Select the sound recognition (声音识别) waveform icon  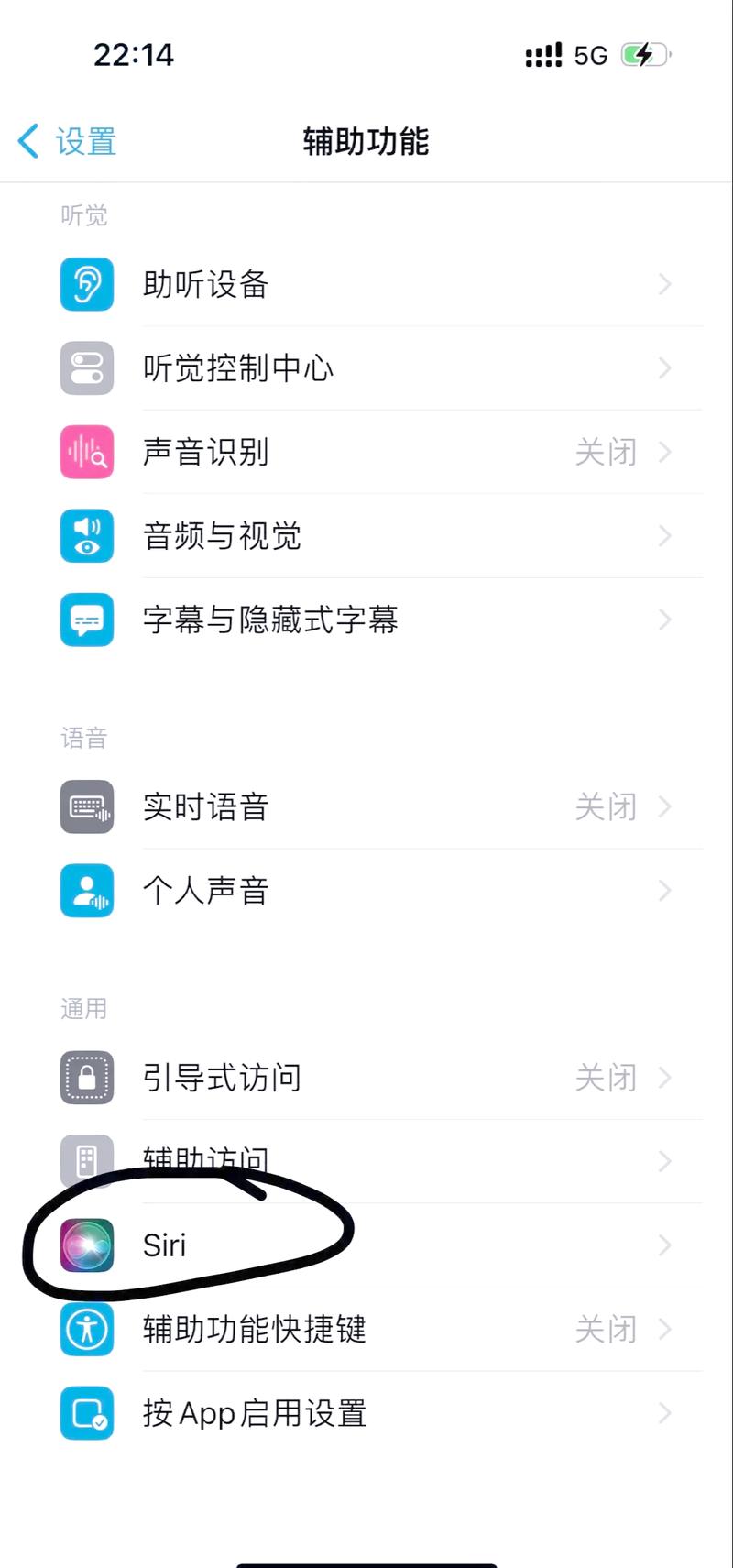click(x=86, y=452)
